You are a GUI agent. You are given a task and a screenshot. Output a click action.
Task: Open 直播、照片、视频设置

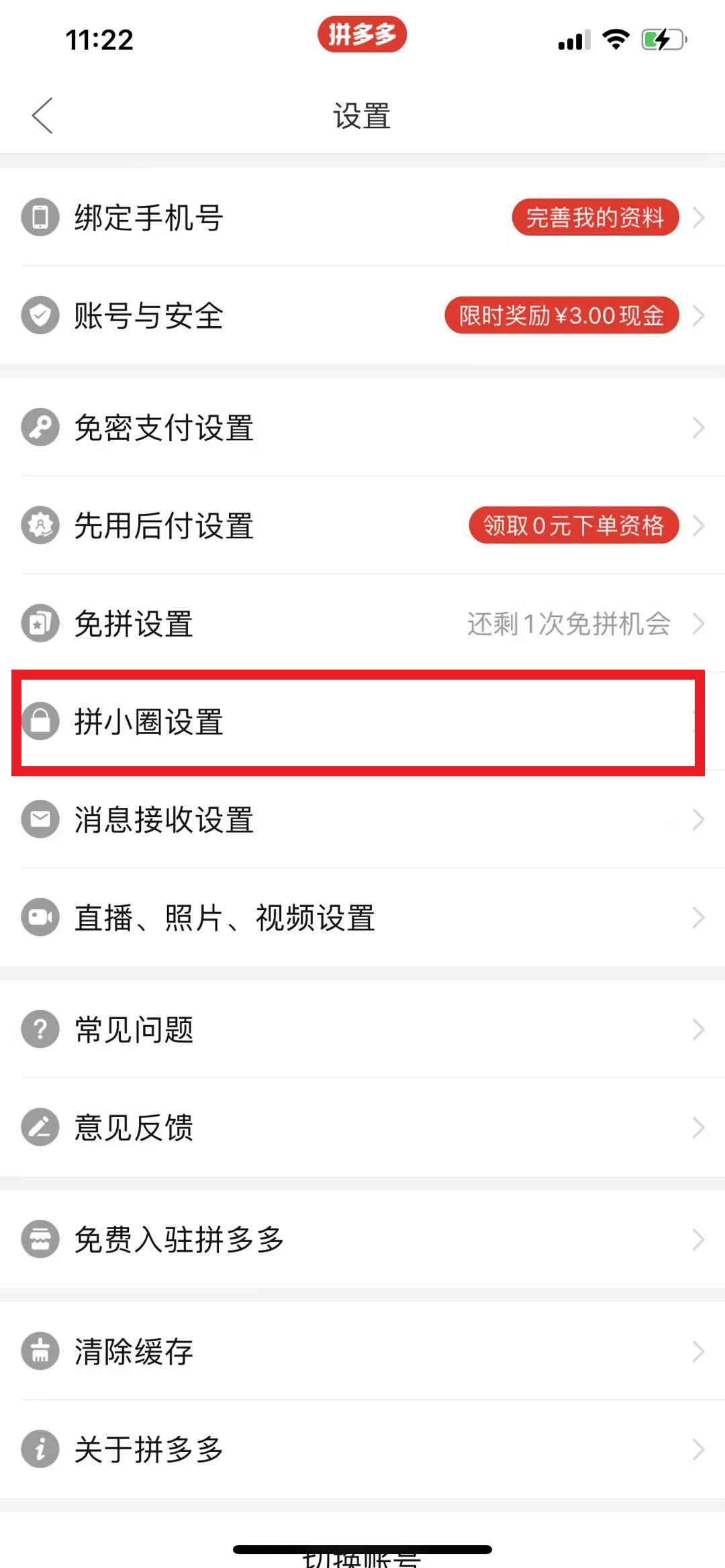pos(362,917)
